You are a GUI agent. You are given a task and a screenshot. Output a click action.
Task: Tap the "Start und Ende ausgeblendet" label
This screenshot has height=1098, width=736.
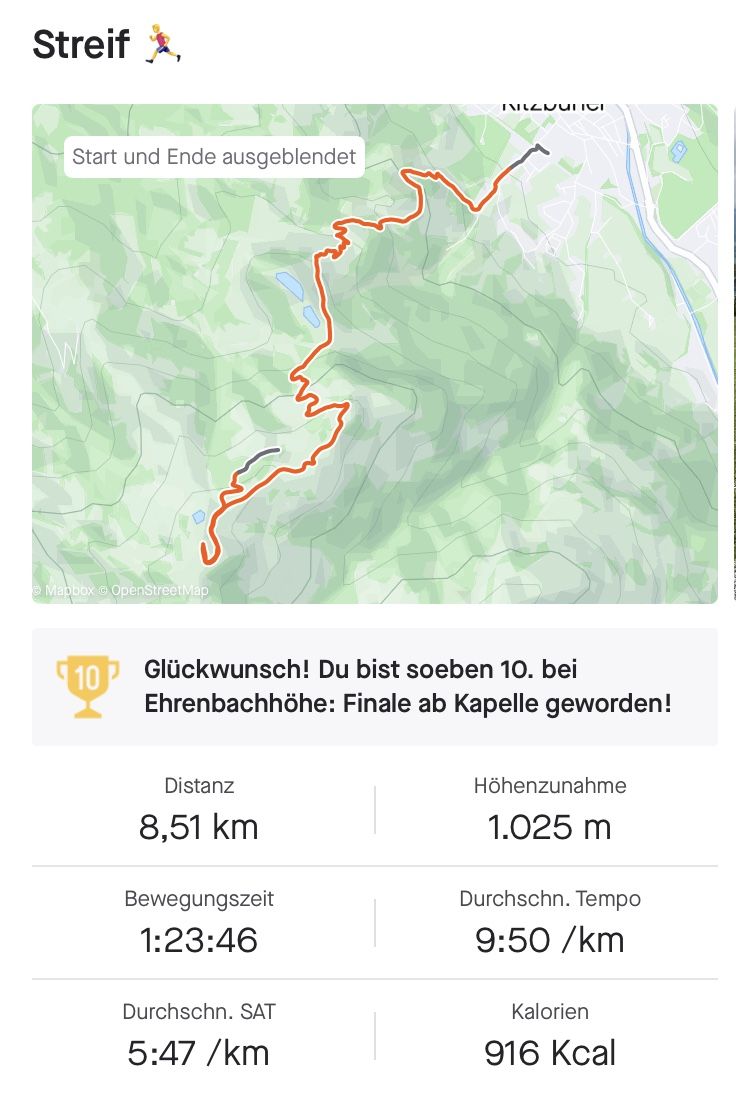[x=214, y=158]
